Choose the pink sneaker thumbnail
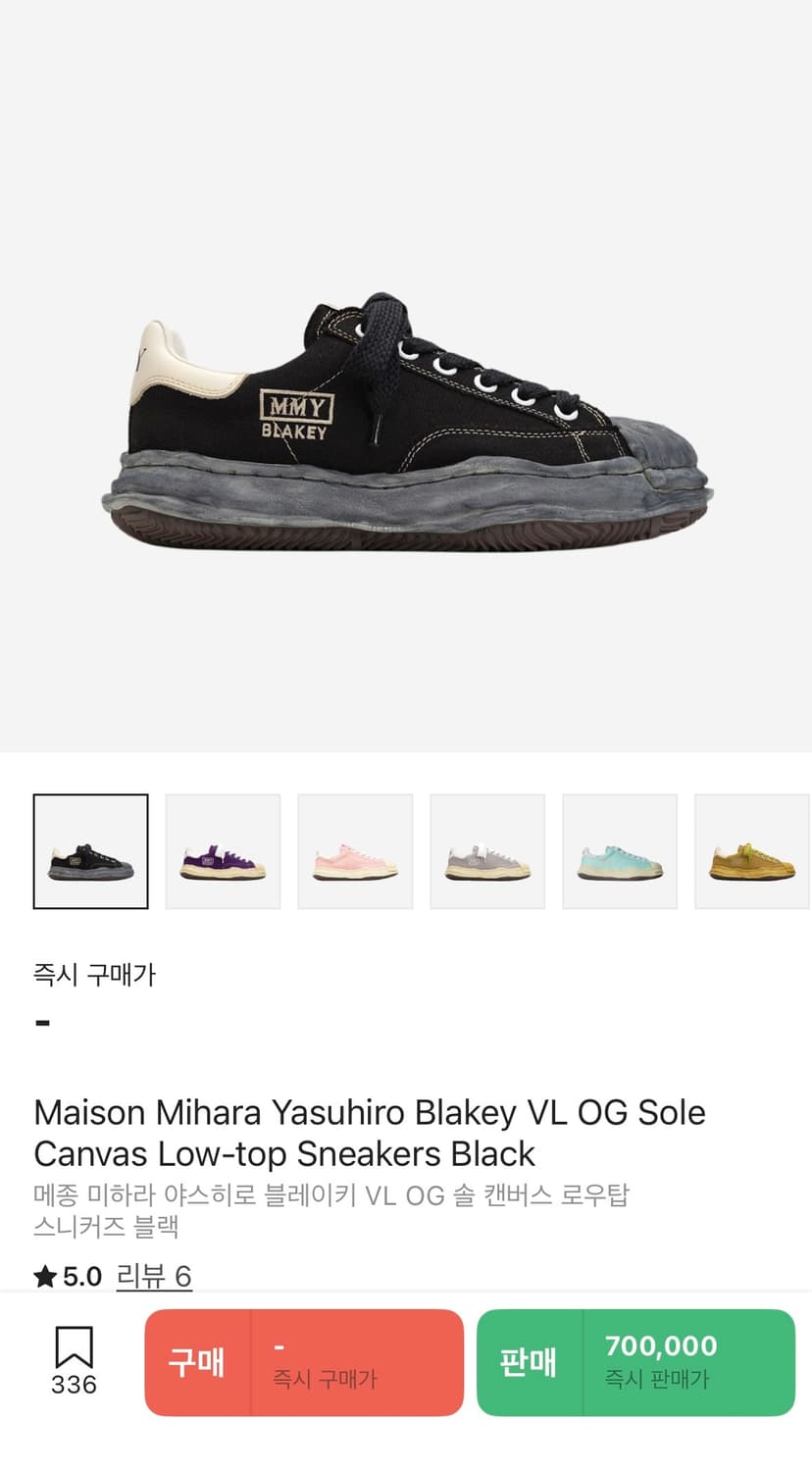This screenshot has width=812, height=1471. [x=355, y=849]
